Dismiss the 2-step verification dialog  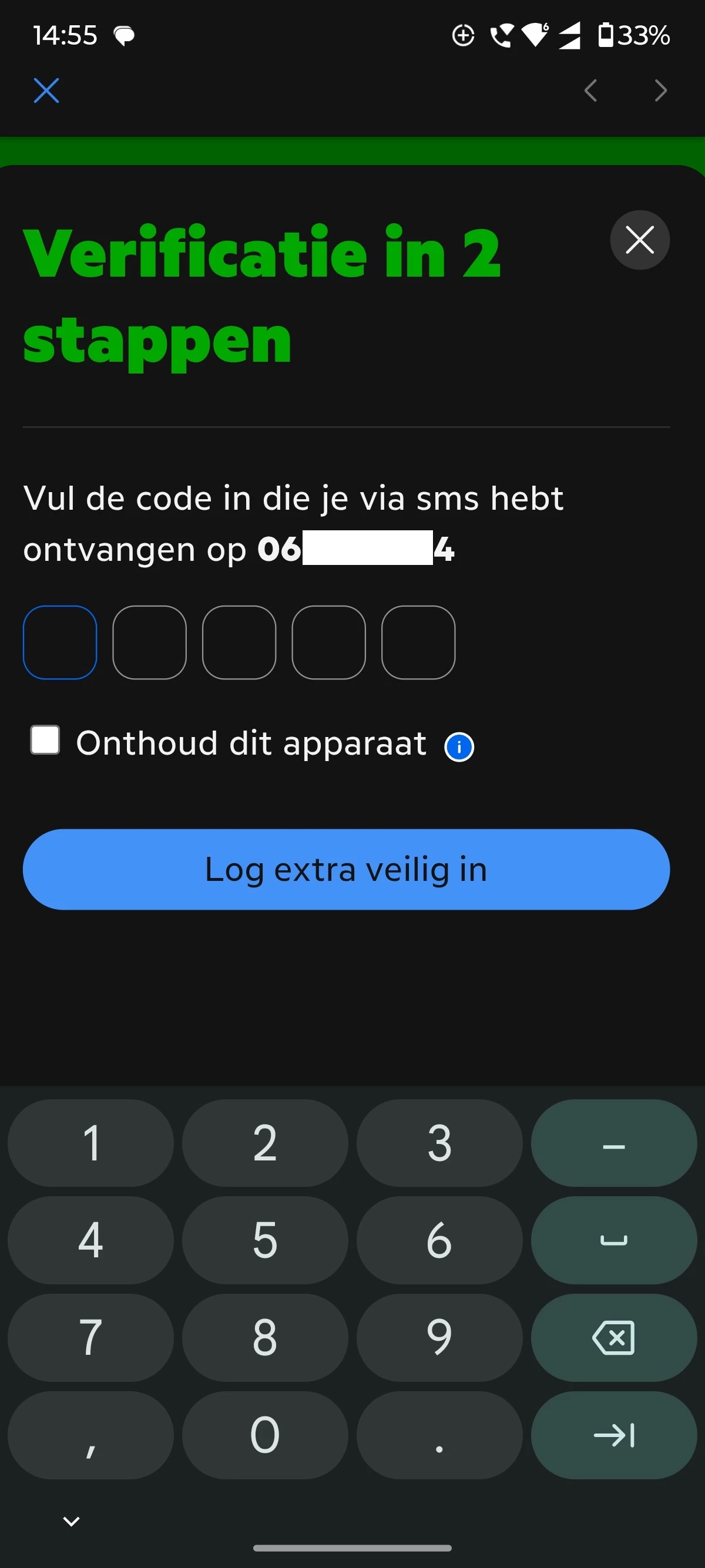click(639, 240)
